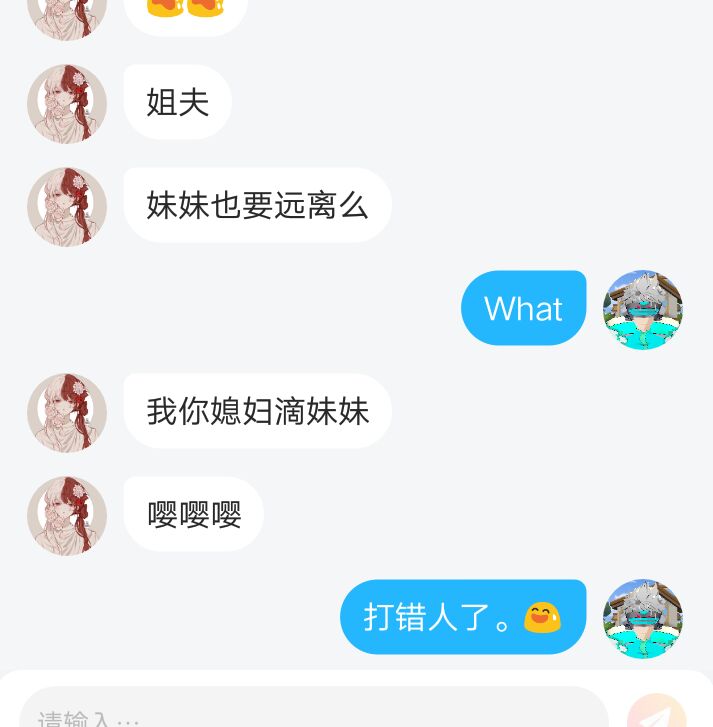Screen dimensions: 713x727
Task: Tap the message input field
Action: coord(313,712)
